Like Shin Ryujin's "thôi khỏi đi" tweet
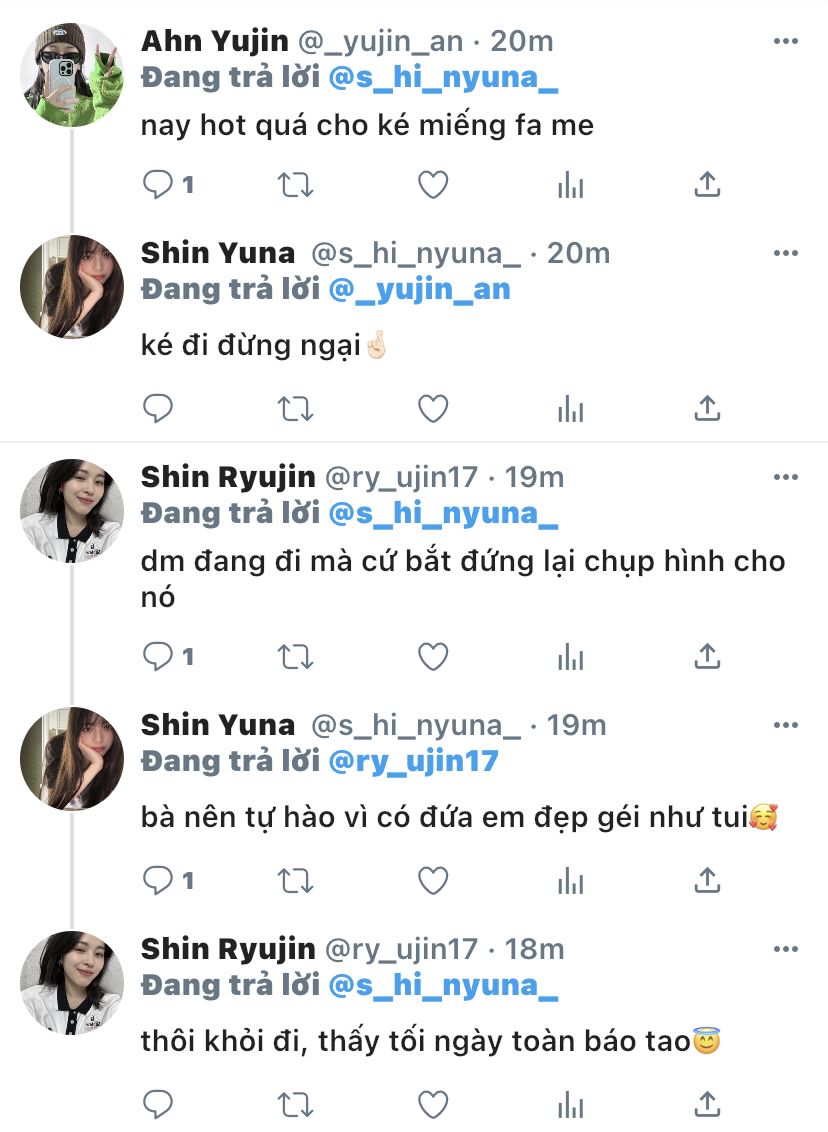Image resolution: width=828 pixels, height=1132 pixels. coord(432,1104)
